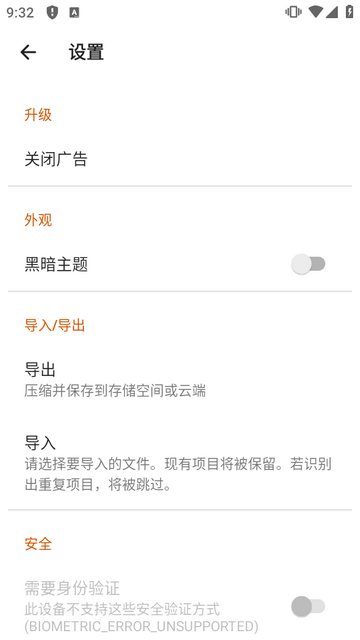Open the 关闭广告 upgrade option
The height and width of the screenshot is (640, 360).
pos(180,159)
